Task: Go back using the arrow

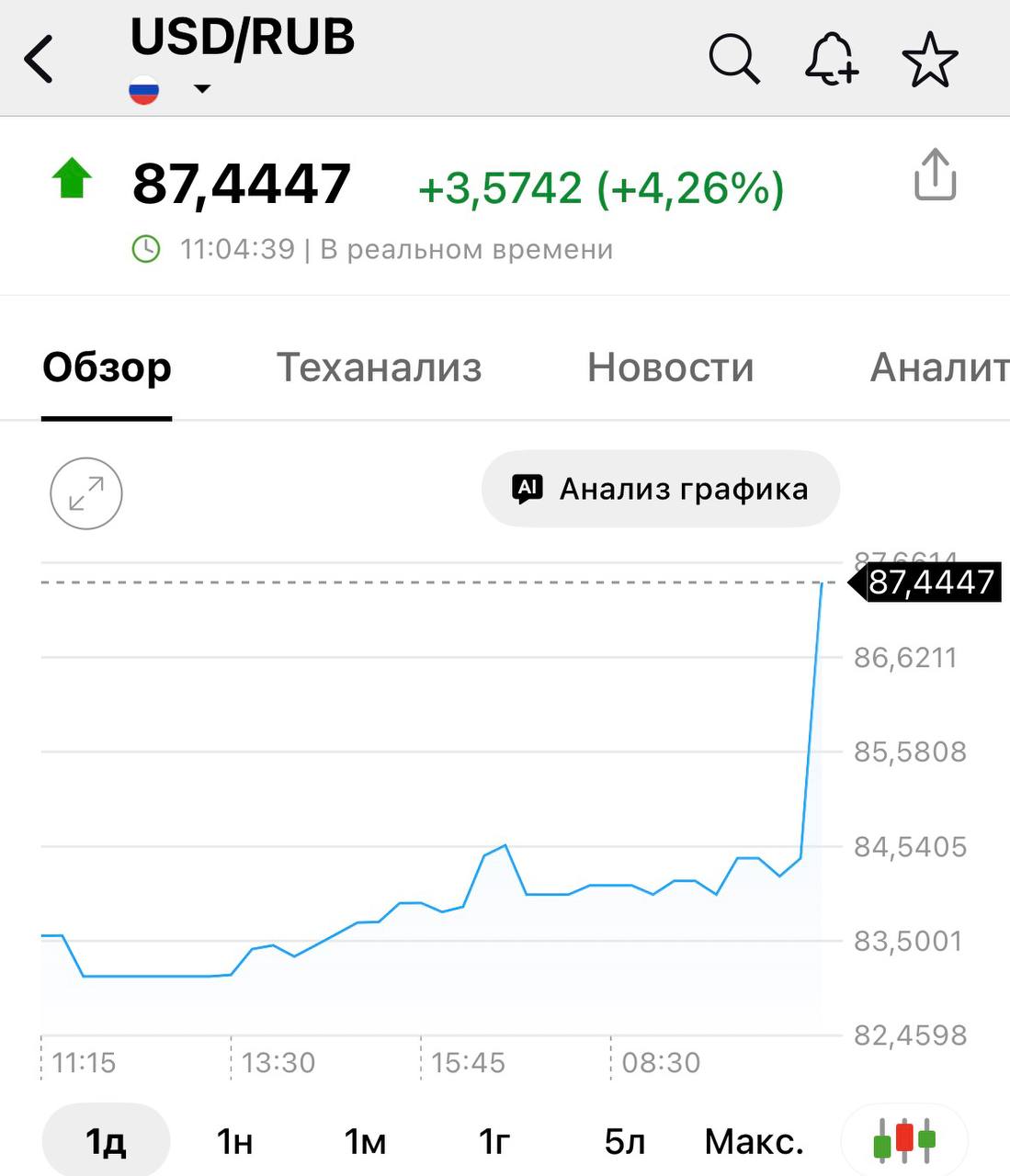Action: tap(39, 61)
